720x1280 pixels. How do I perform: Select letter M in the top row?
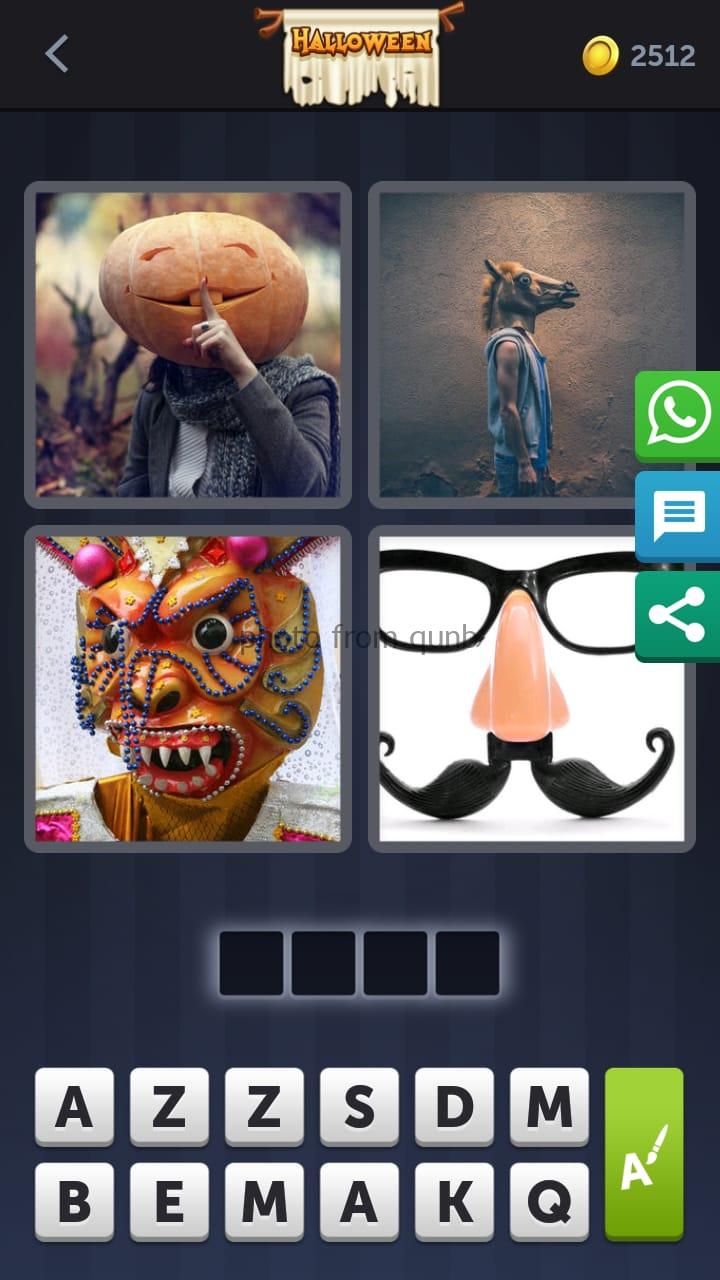[x=548, y=1106]
